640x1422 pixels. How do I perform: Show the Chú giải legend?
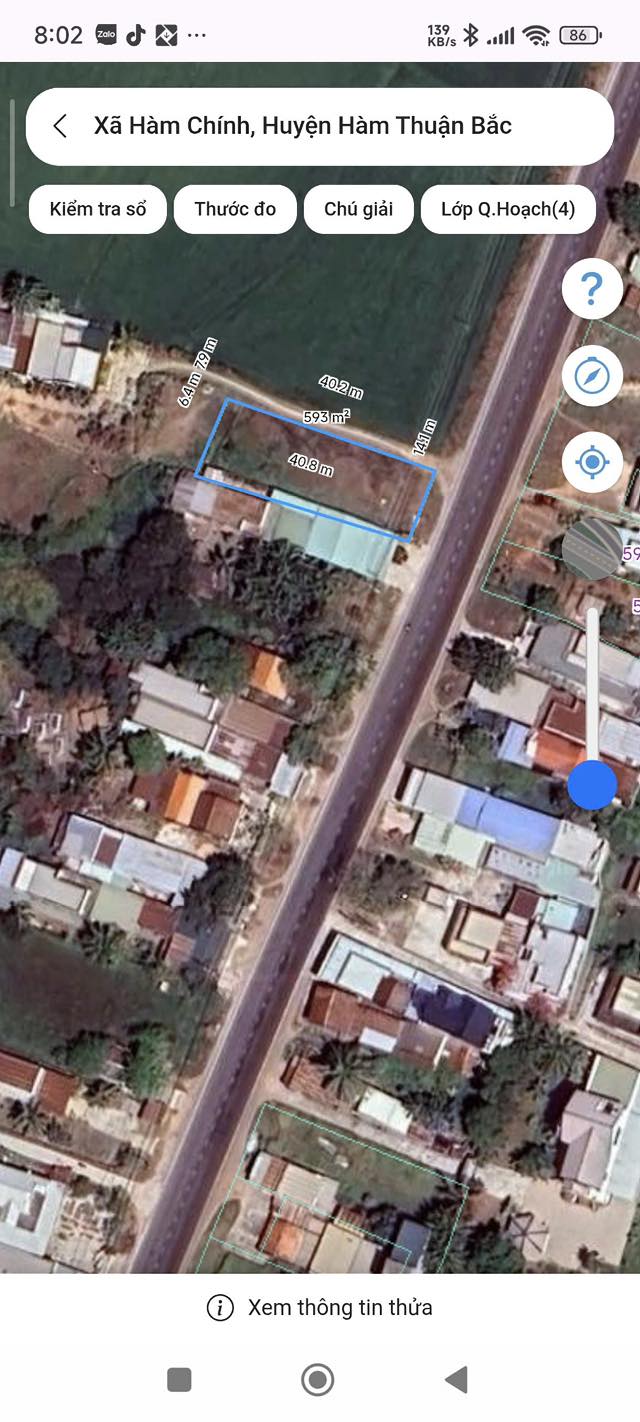[358, 209]
